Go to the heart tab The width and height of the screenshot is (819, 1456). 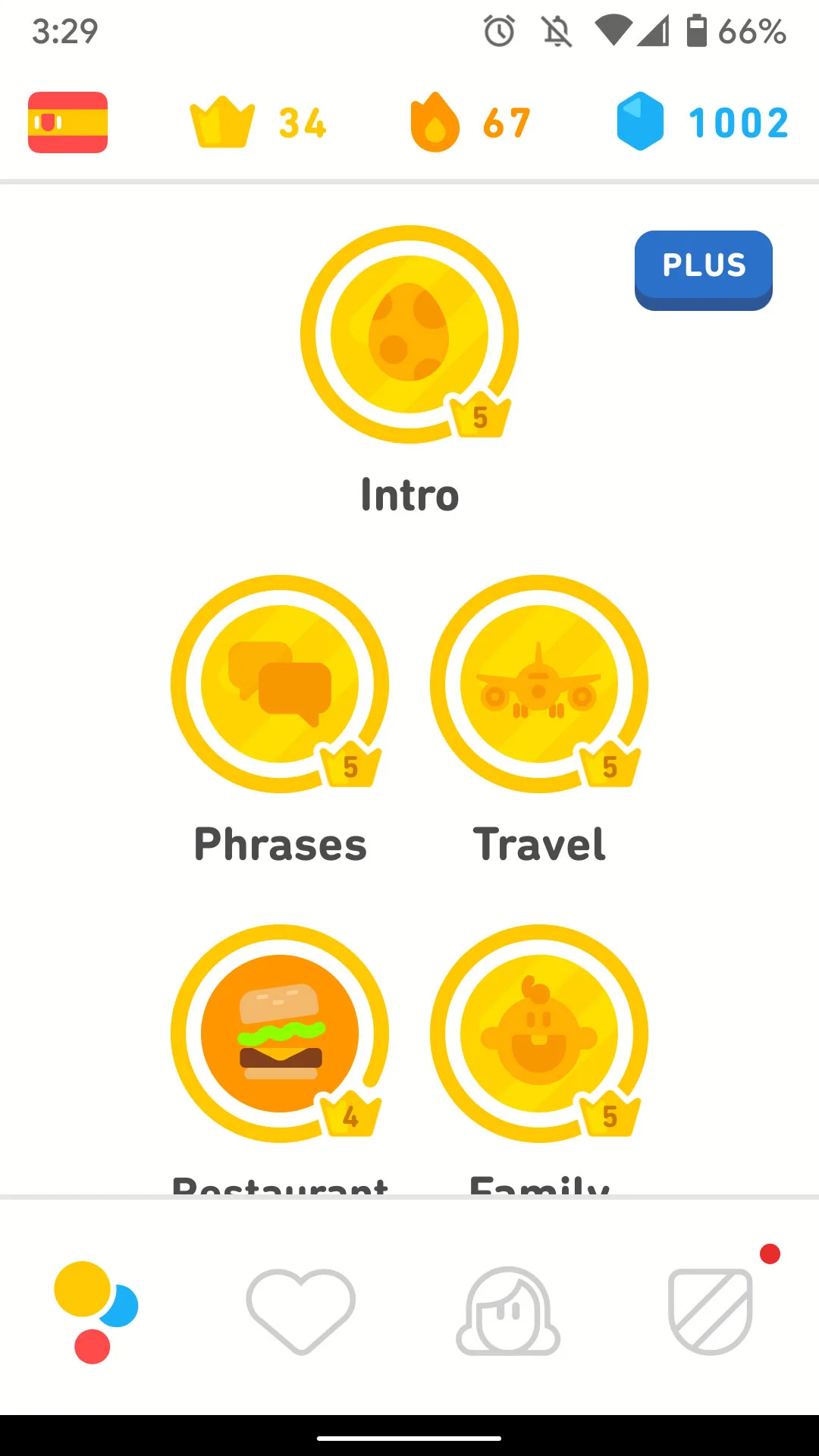tap(301, 1311)
